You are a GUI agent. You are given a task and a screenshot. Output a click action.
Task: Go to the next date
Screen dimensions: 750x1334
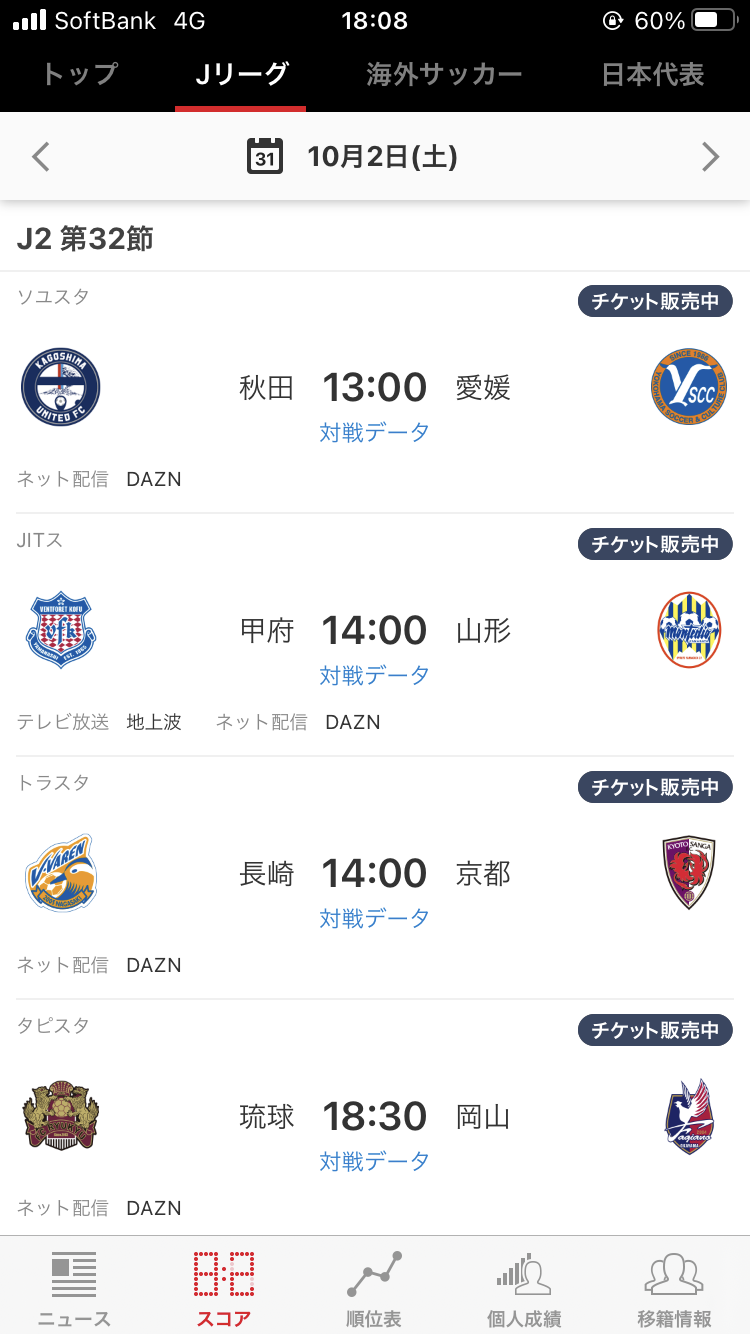[x=710, y=157]
